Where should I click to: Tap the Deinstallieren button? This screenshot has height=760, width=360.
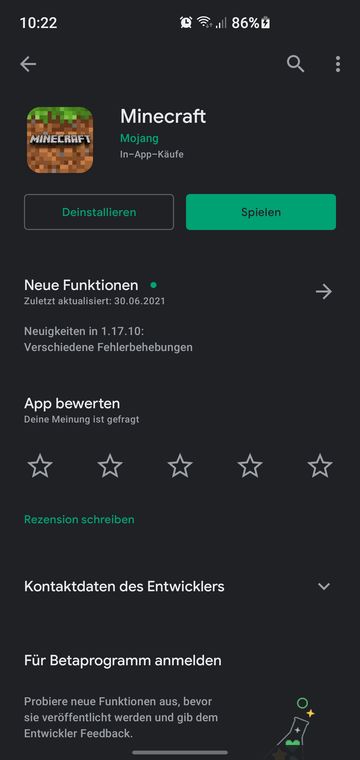pos(99,212)
